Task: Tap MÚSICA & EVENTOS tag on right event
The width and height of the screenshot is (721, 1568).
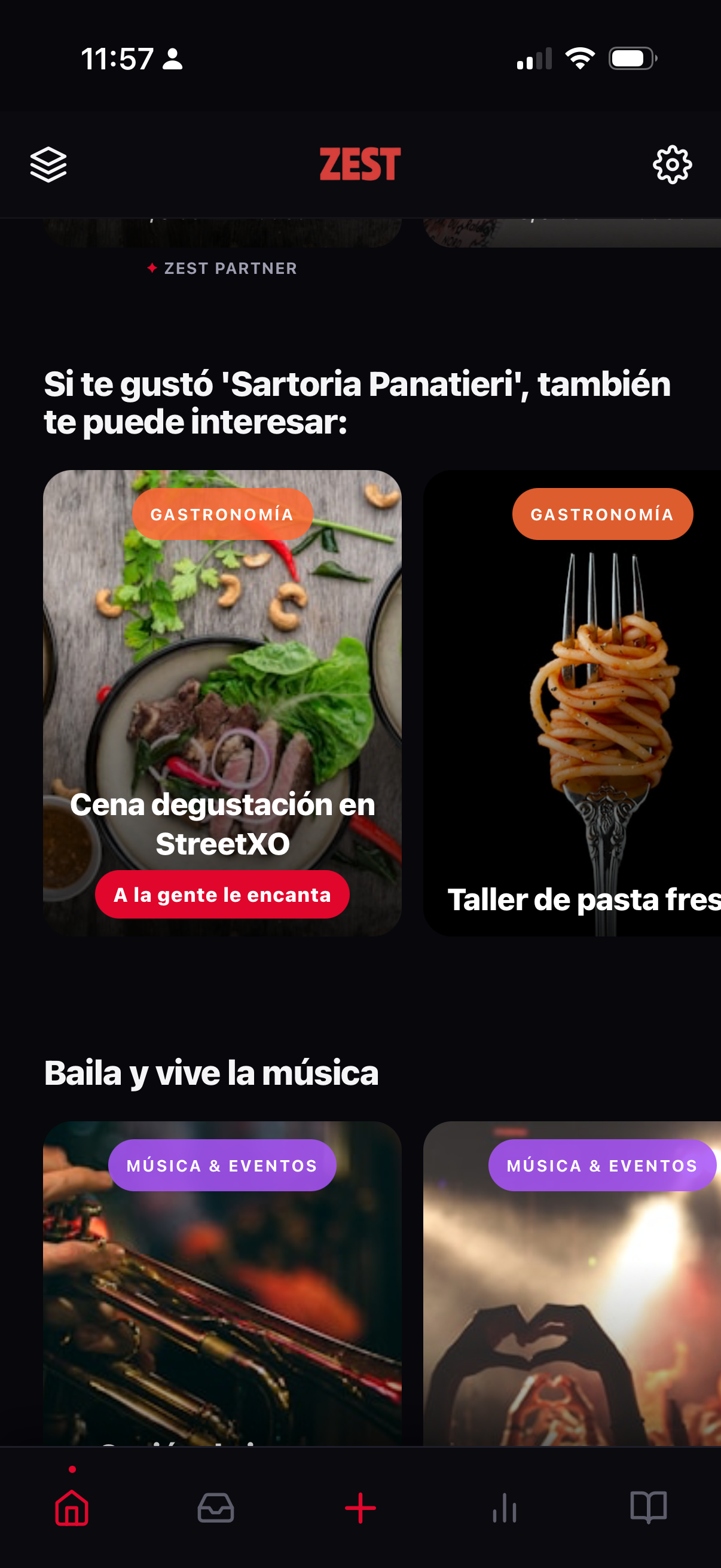Action: [602, 1164]
